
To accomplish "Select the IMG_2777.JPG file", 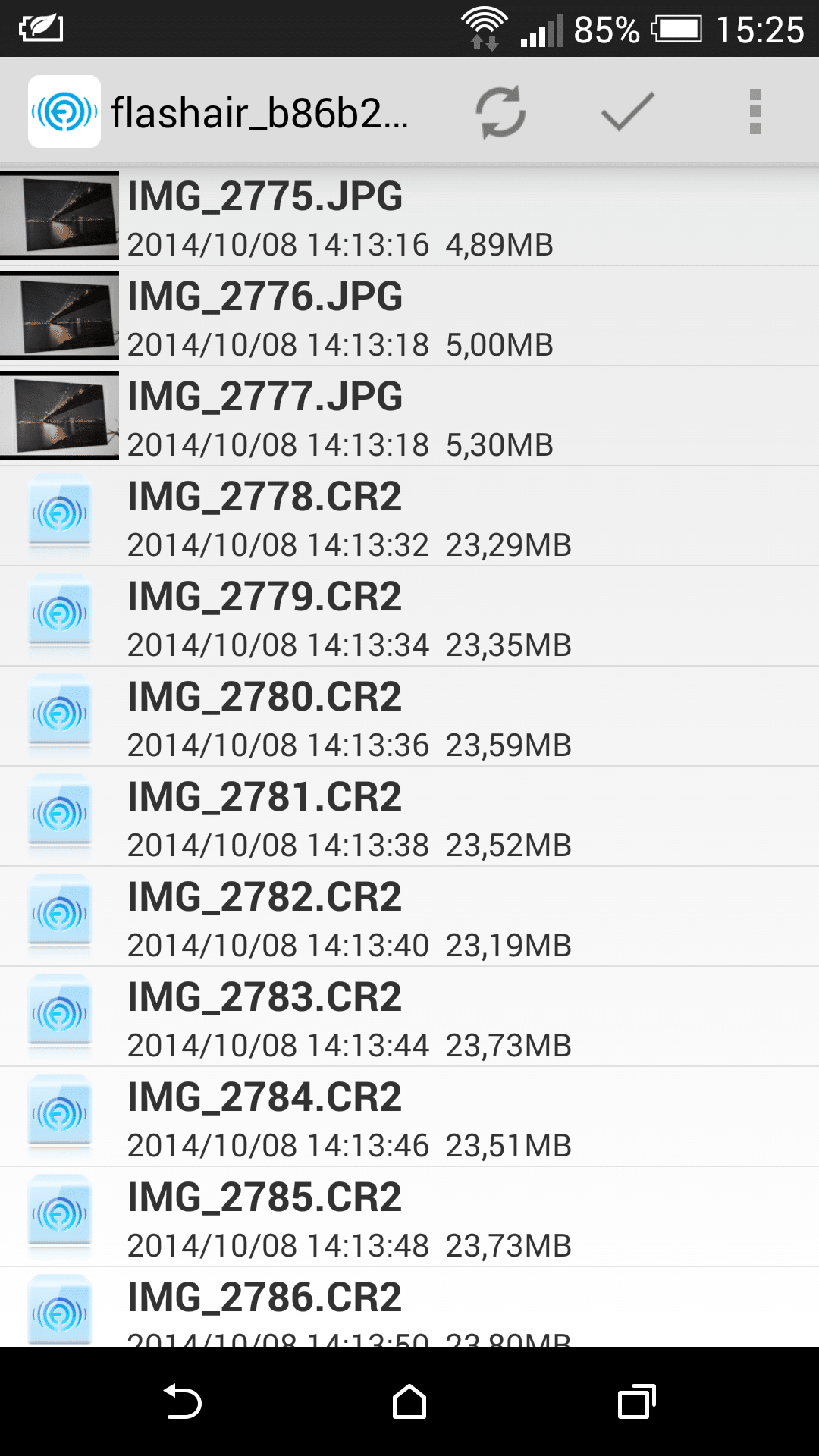I will point(409,417).
